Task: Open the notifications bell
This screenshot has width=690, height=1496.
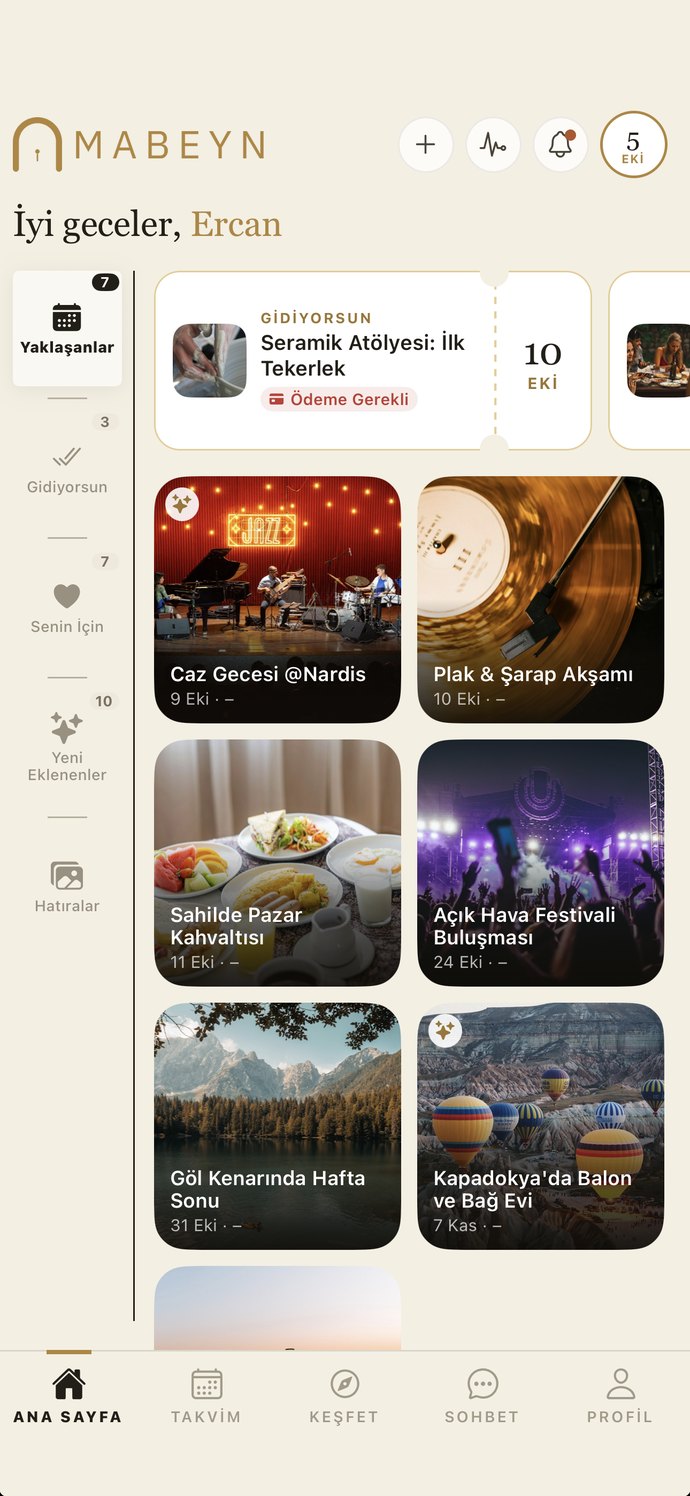Action: point(560,145)
